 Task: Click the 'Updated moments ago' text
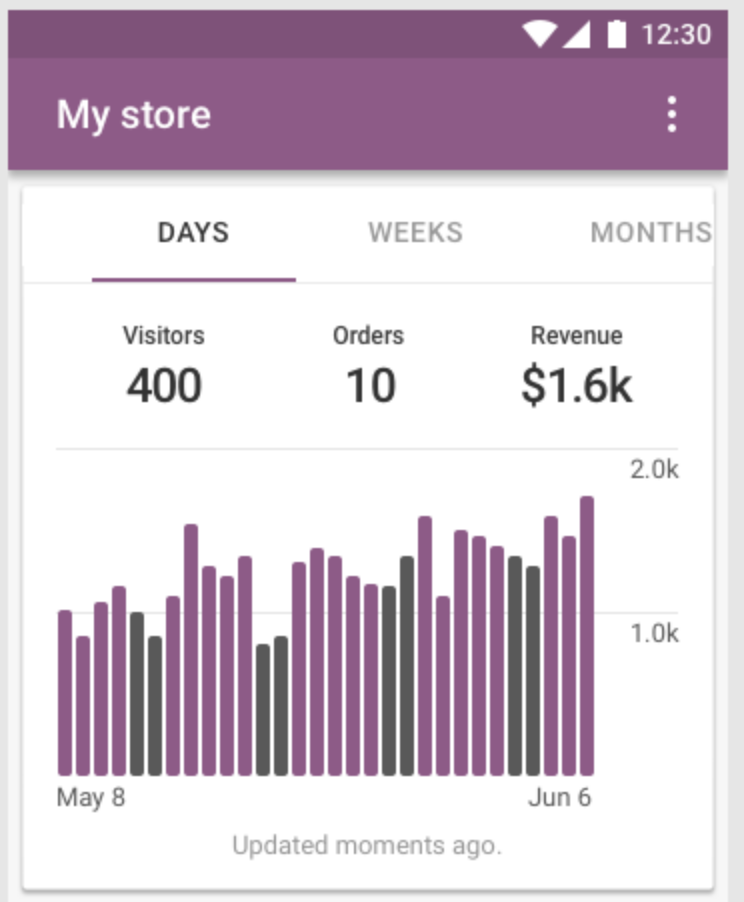369,844
